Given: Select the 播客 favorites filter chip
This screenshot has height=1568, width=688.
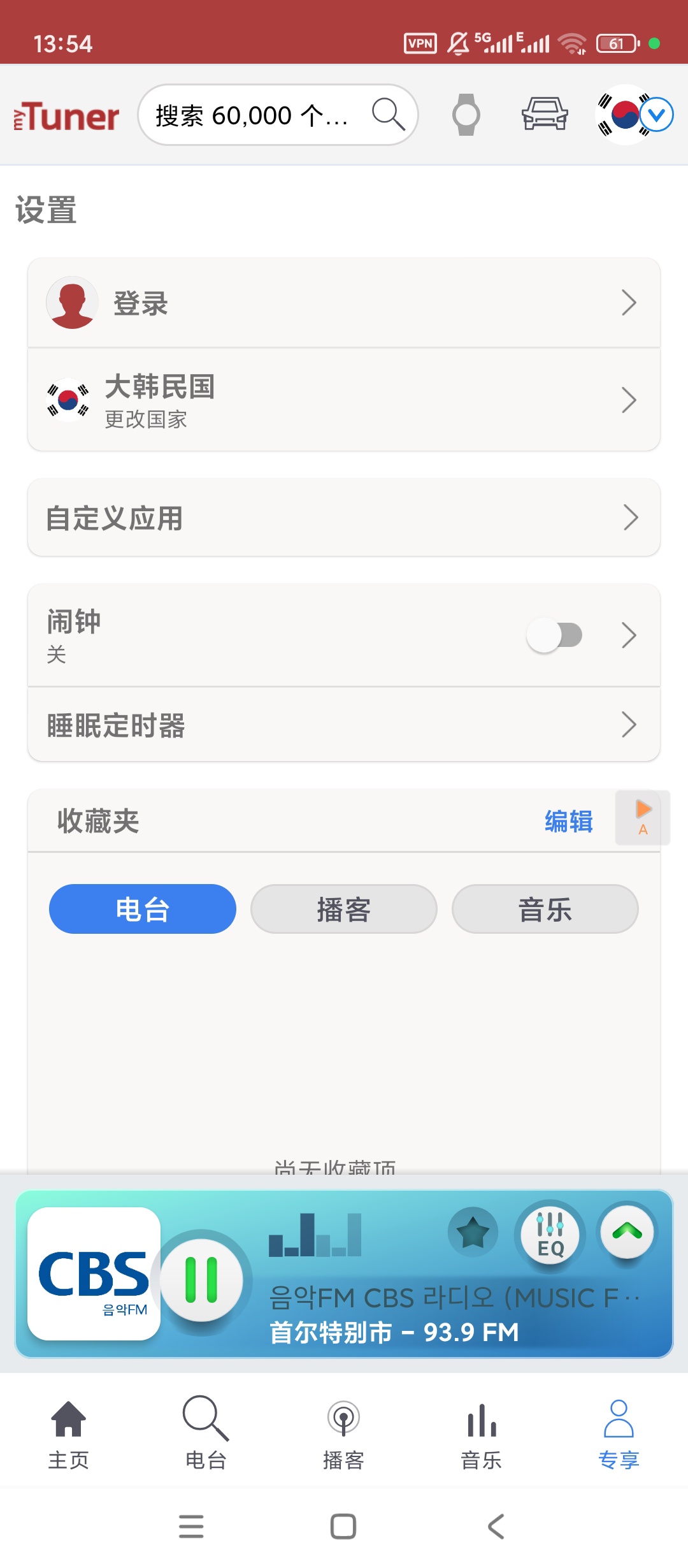Looking at the screenshot, I should pos(343,910).
